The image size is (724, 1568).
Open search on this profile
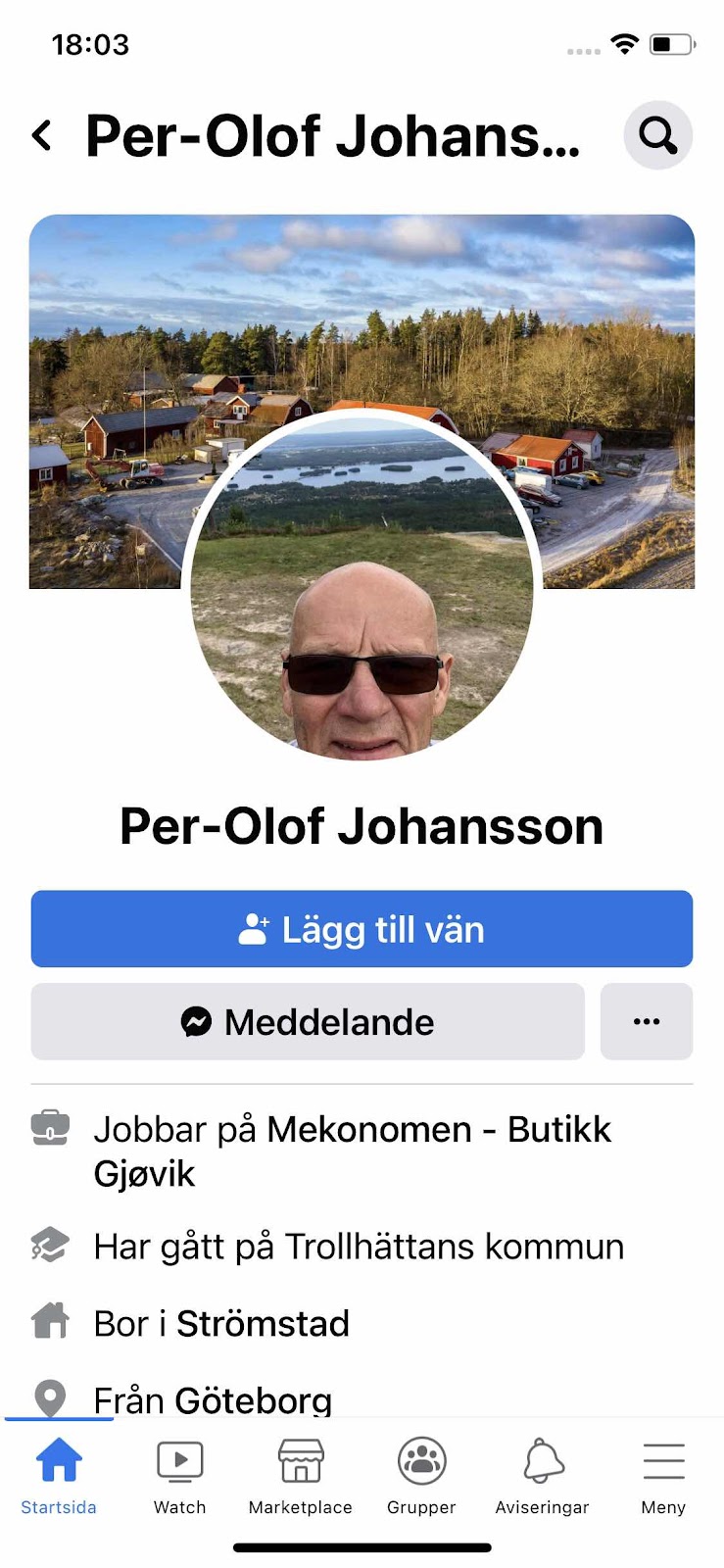tap(657, 135)
